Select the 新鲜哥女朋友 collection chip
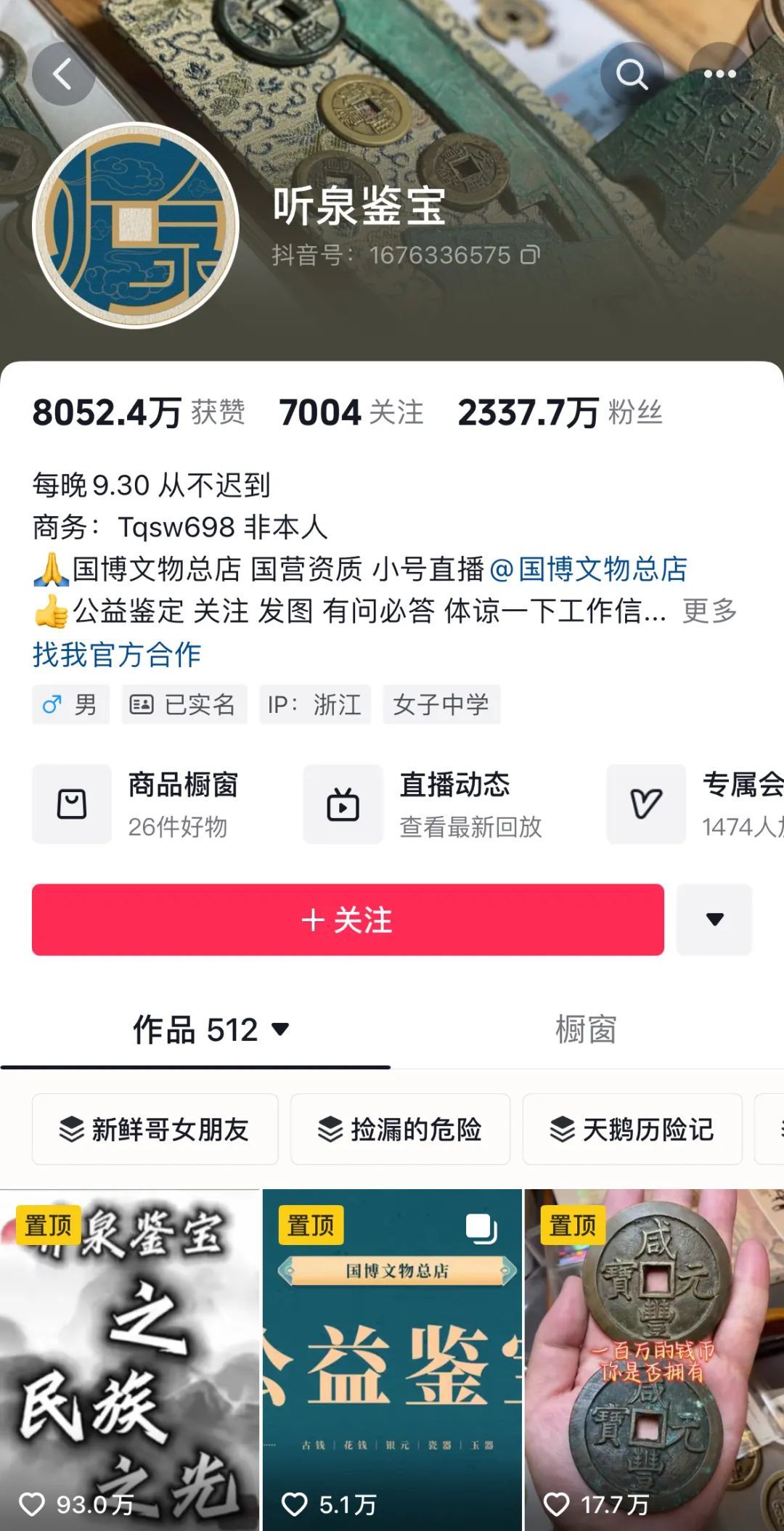The width and height of the screenshot is (784, 1531). (155, 1129)
